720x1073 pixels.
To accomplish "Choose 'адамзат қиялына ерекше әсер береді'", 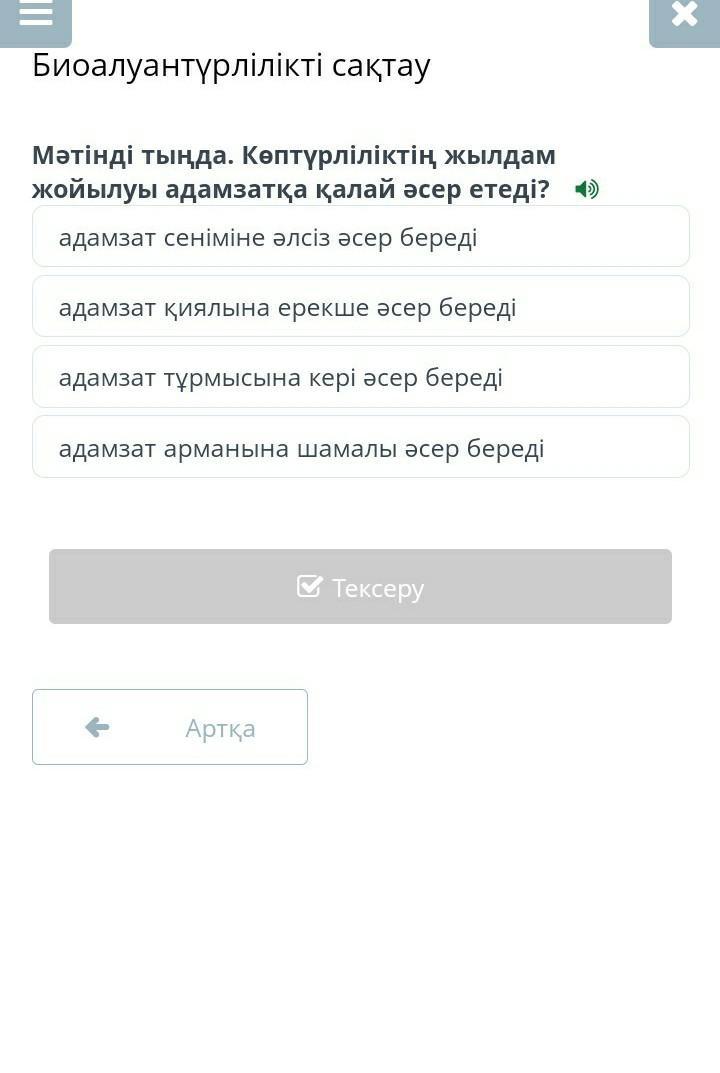I will pyautogui.click(x=360, y=307).
